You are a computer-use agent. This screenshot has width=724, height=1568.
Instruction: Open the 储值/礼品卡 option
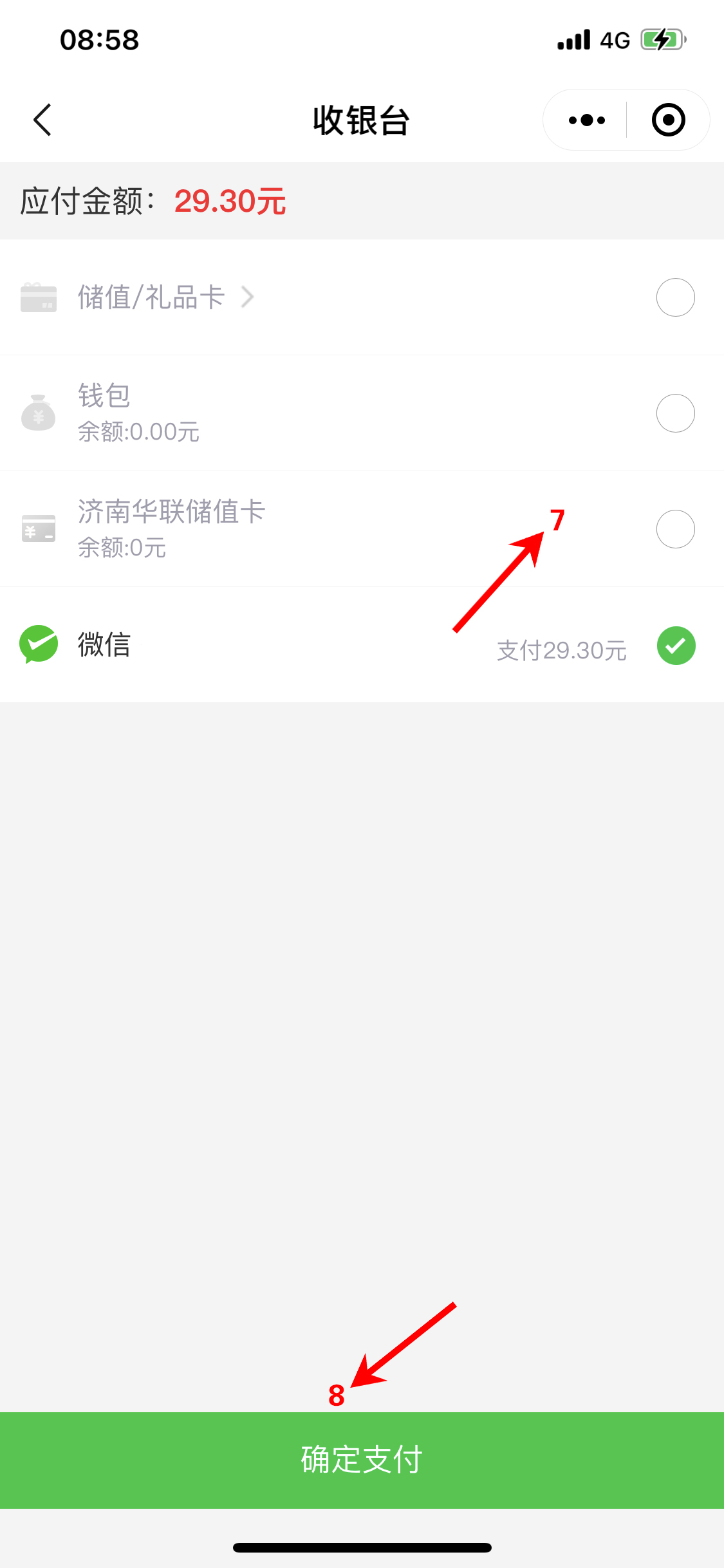pyautogui.click(x=166, y=297)
